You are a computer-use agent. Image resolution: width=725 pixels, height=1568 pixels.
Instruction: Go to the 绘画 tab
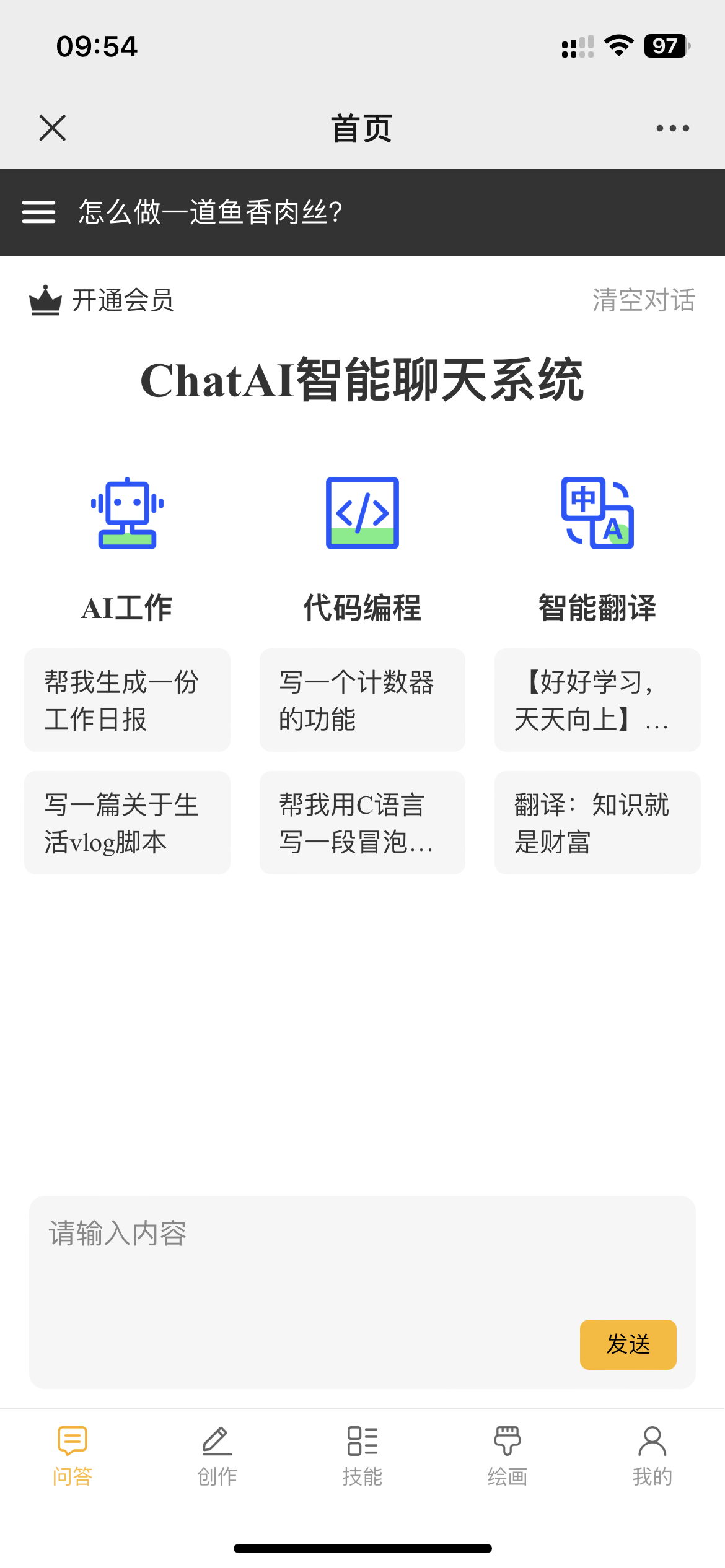pos(507,1455)
